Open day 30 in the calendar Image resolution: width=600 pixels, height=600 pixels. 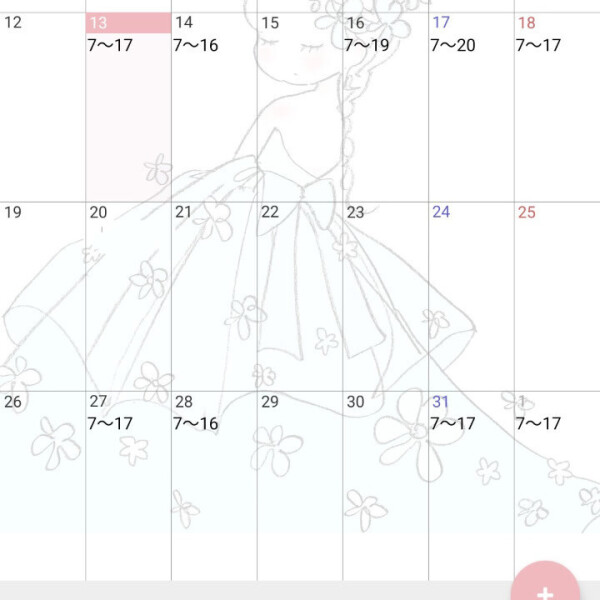pos(385,485)
